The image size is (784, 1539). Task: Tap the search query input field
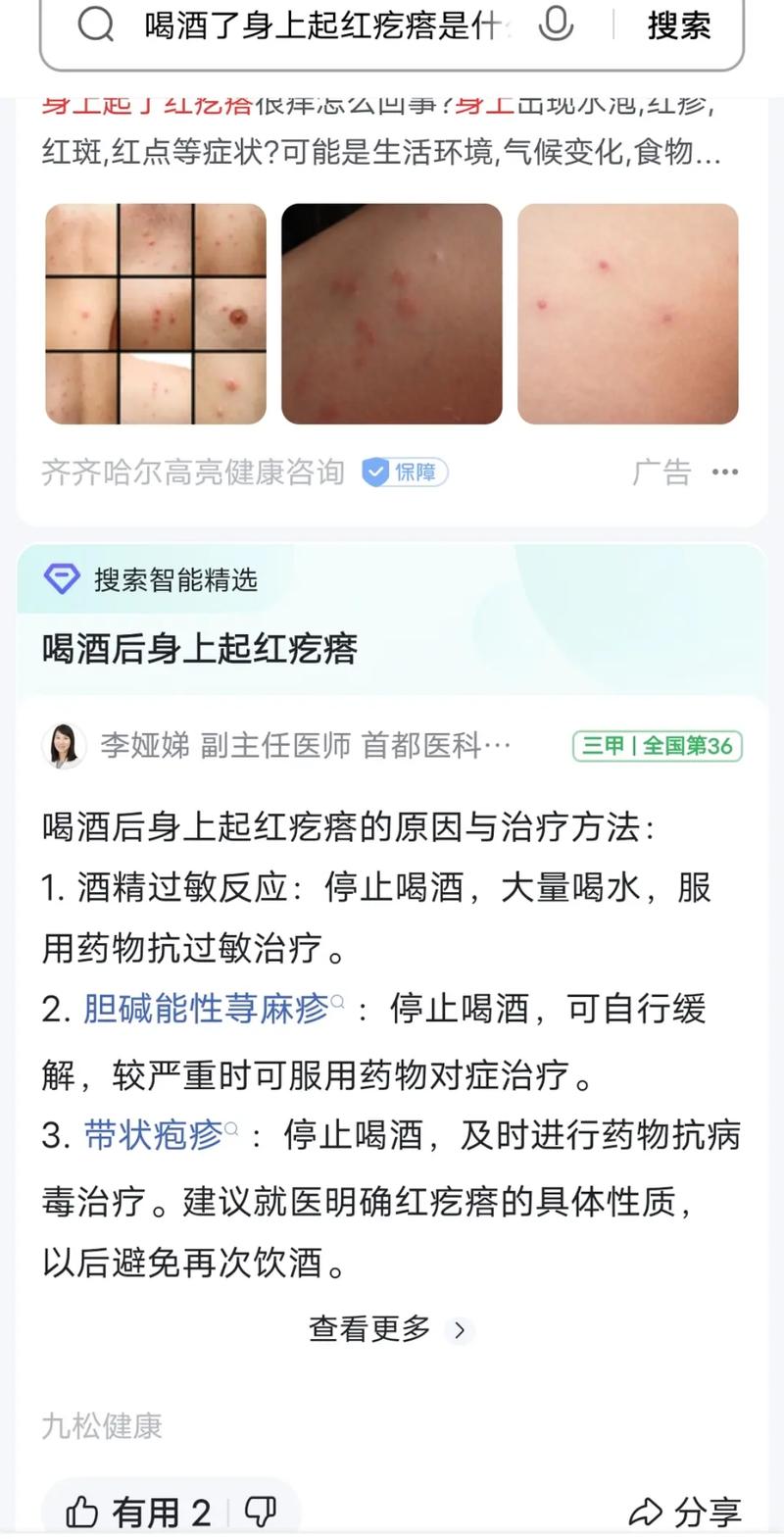[x=323, y=25]
